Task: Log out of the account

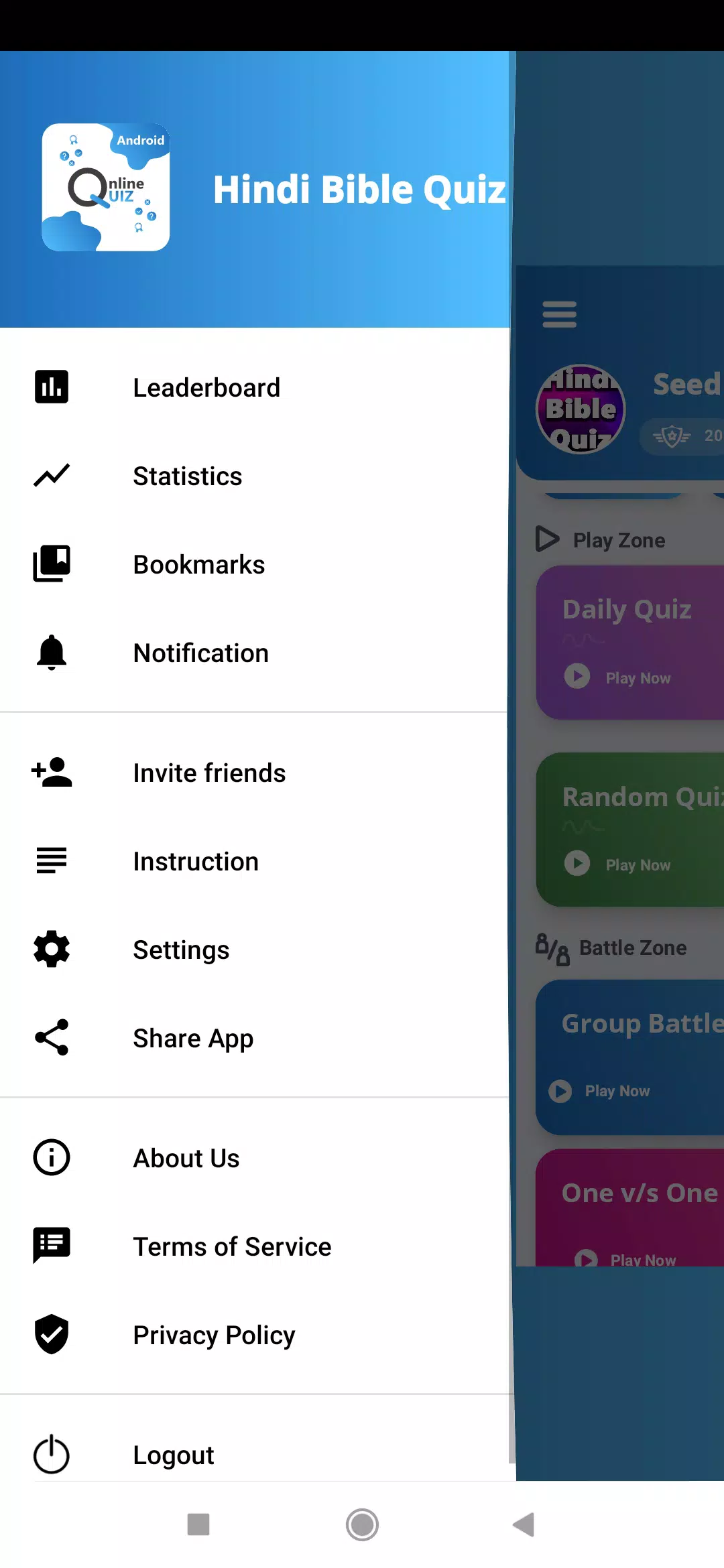Action: pyautogui.click(x=173, y=1455)
